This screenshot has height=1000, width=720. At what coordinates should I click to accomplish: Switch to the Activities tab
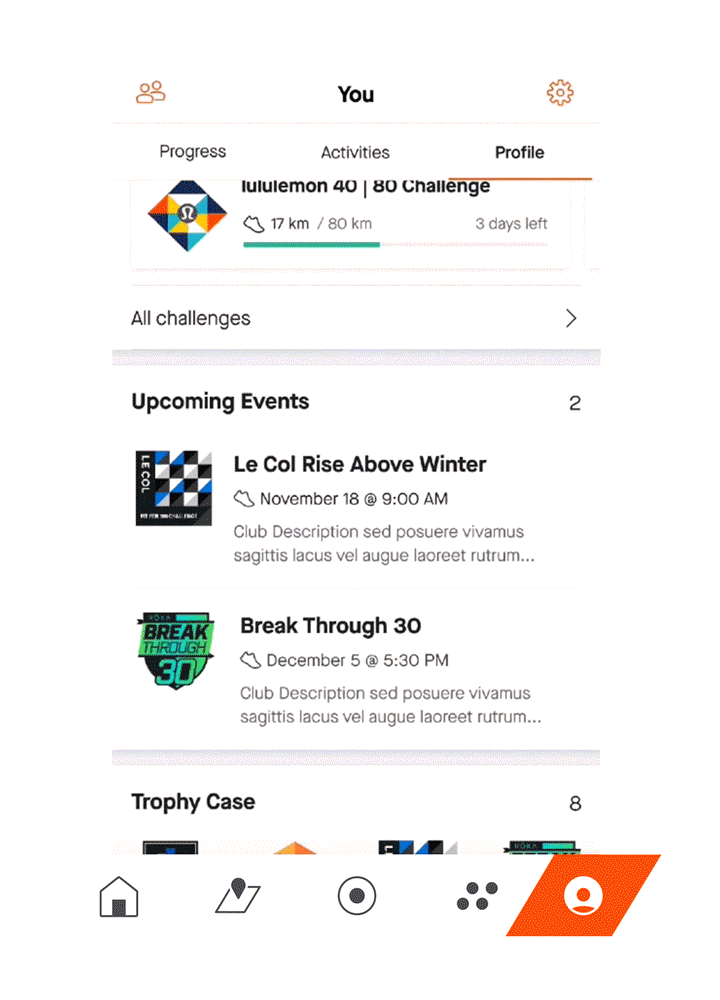pos(355,152)
